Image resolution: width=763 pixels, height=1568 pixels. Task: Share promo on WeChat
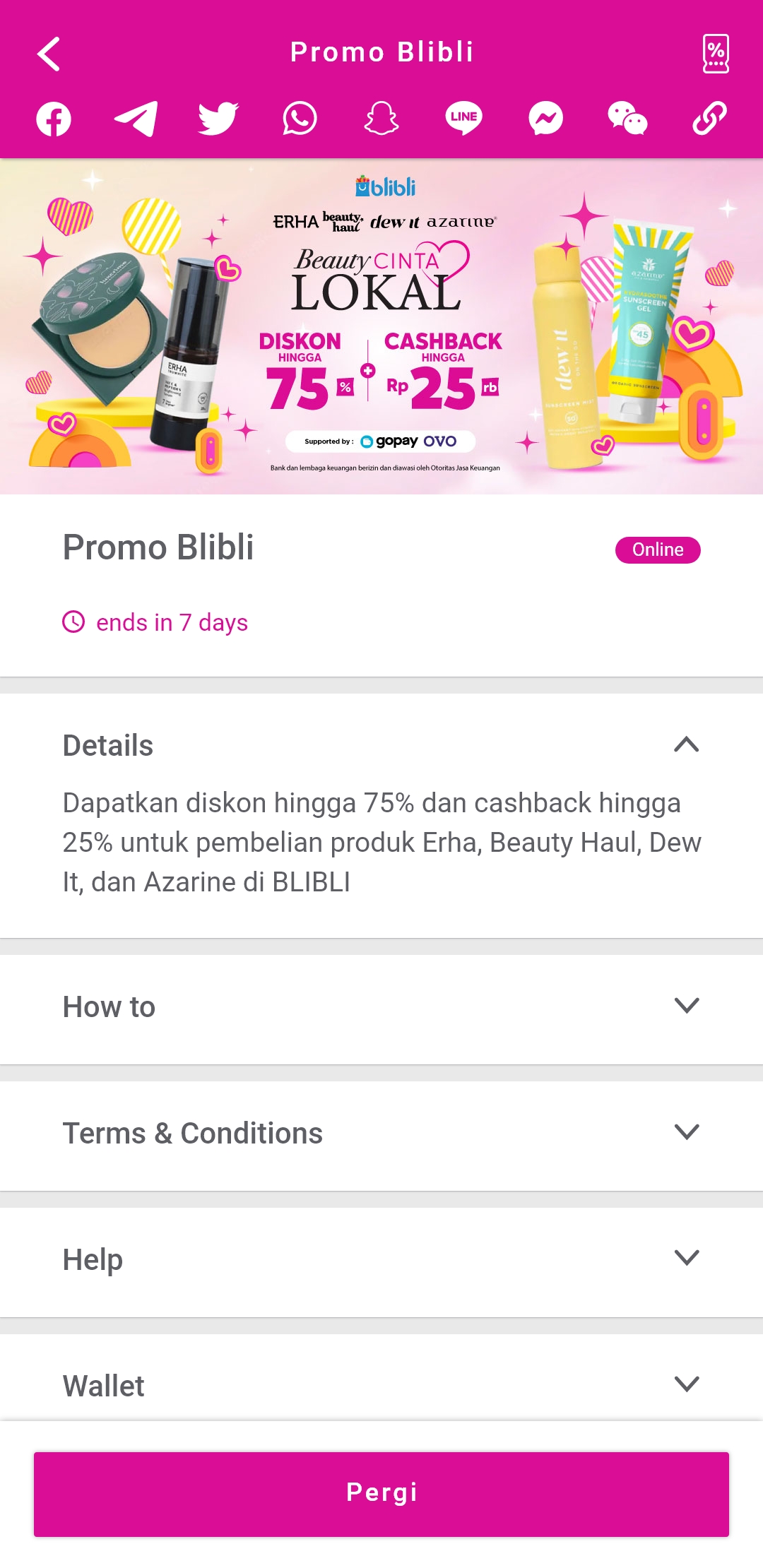coord(627,119)
